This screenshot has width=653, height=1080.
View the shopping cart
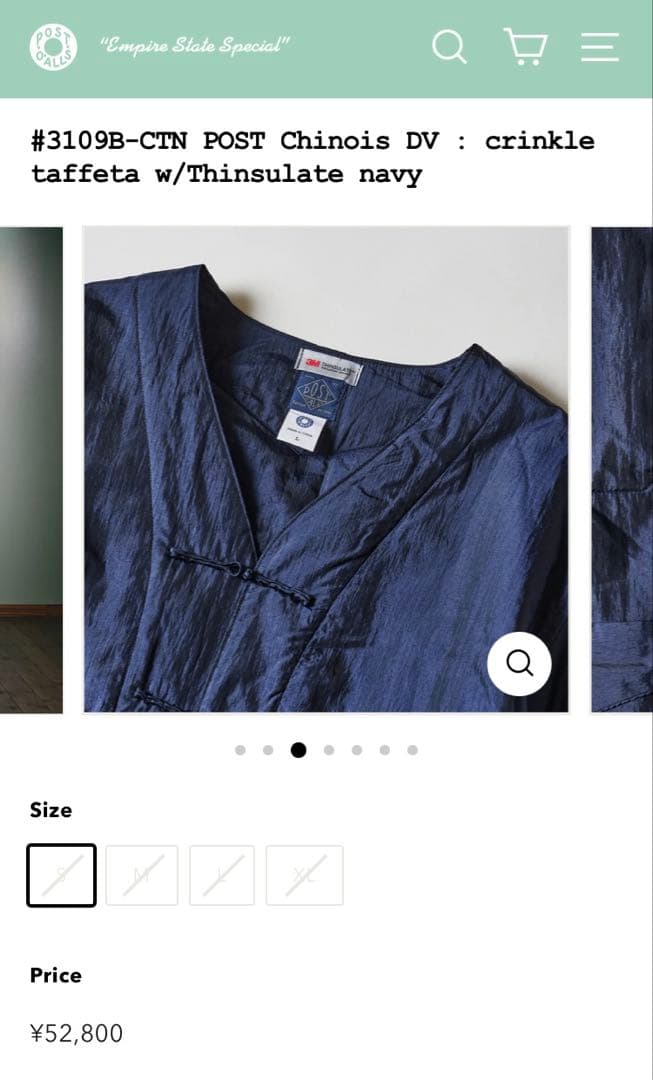pyautogui.click(x=525, y=47)
